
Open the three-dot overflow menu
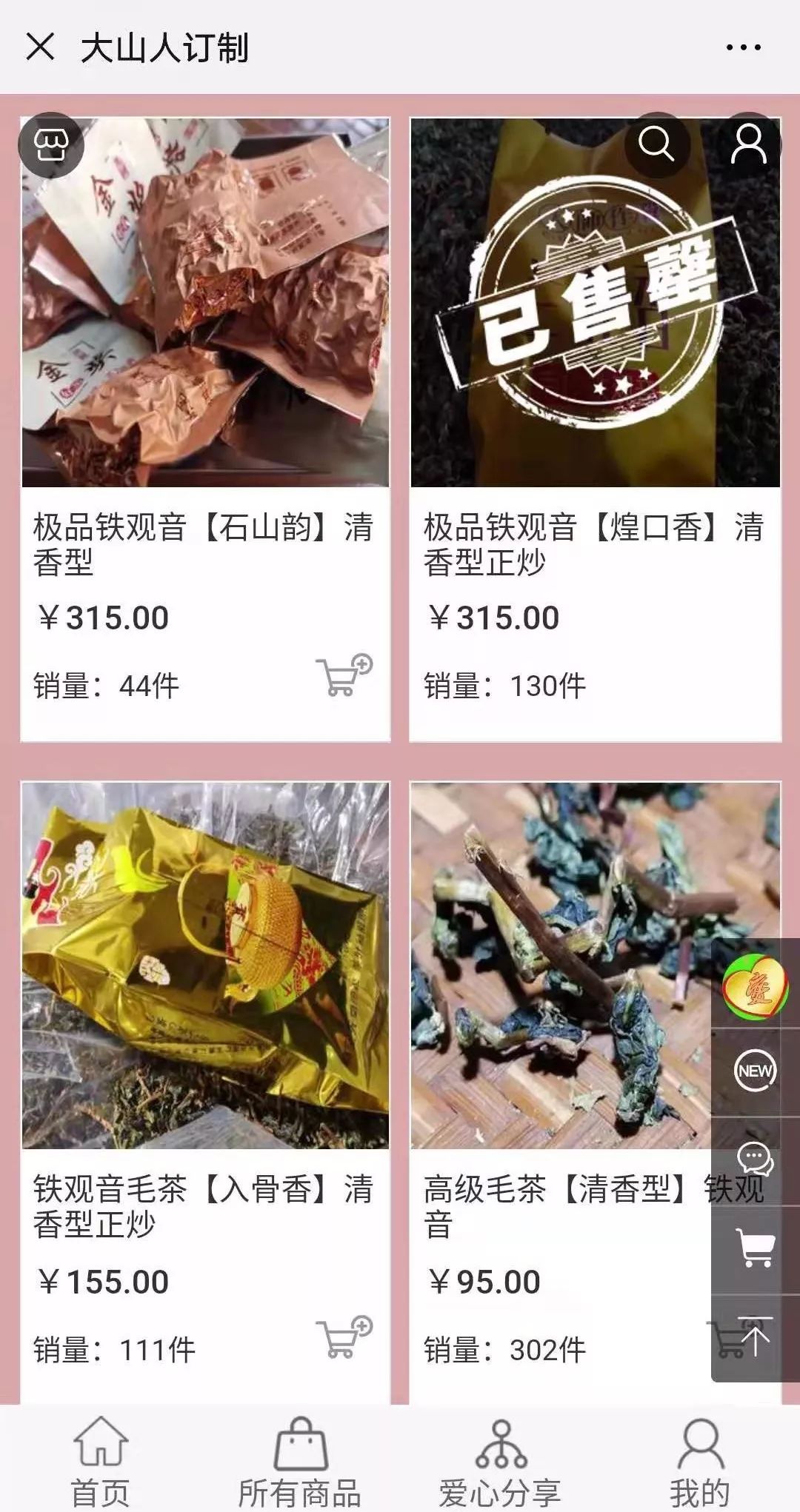[743, 47]
